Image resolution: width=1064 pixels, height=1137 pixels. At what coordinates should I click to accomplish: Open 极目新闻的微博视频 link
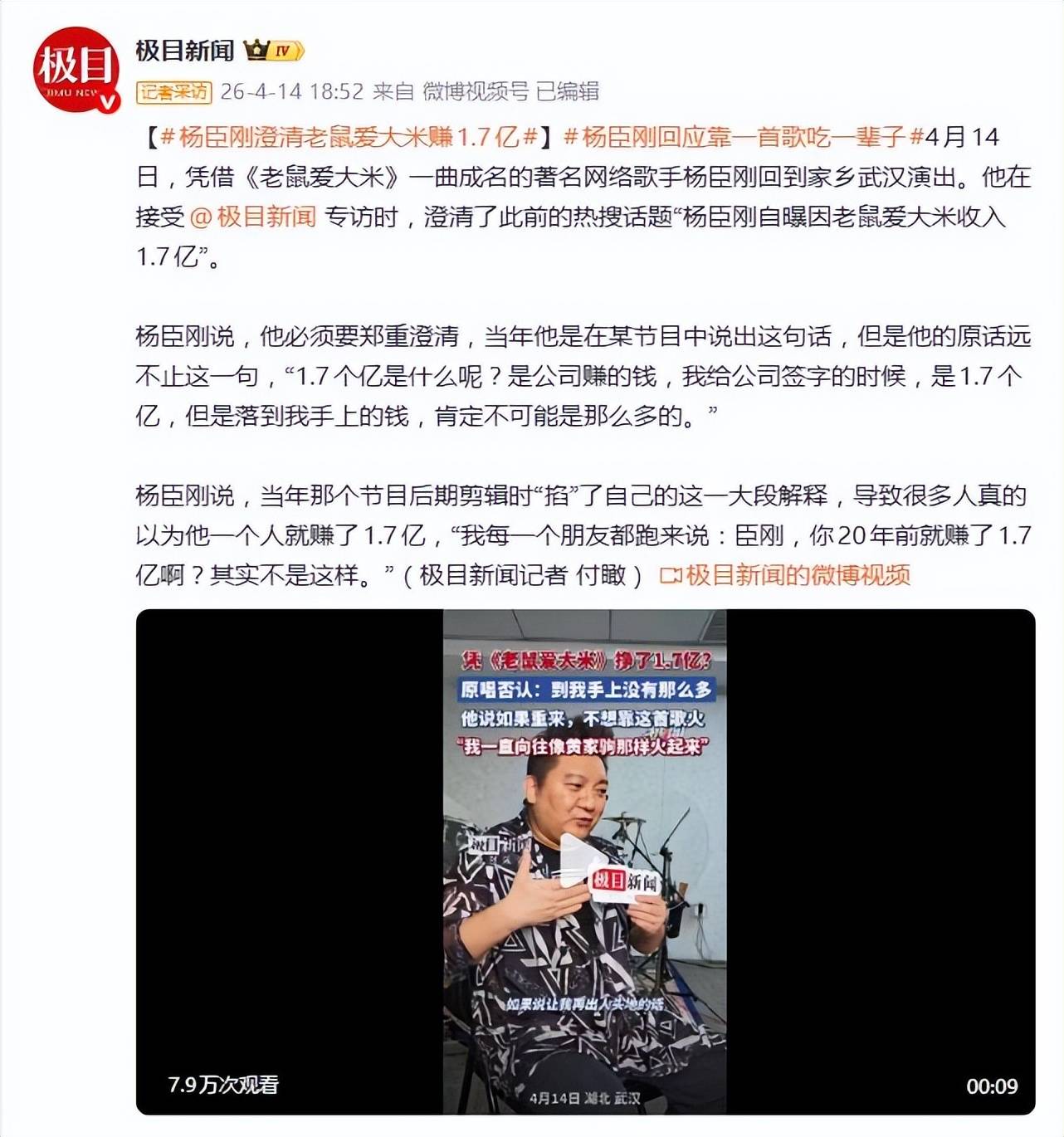785,574
